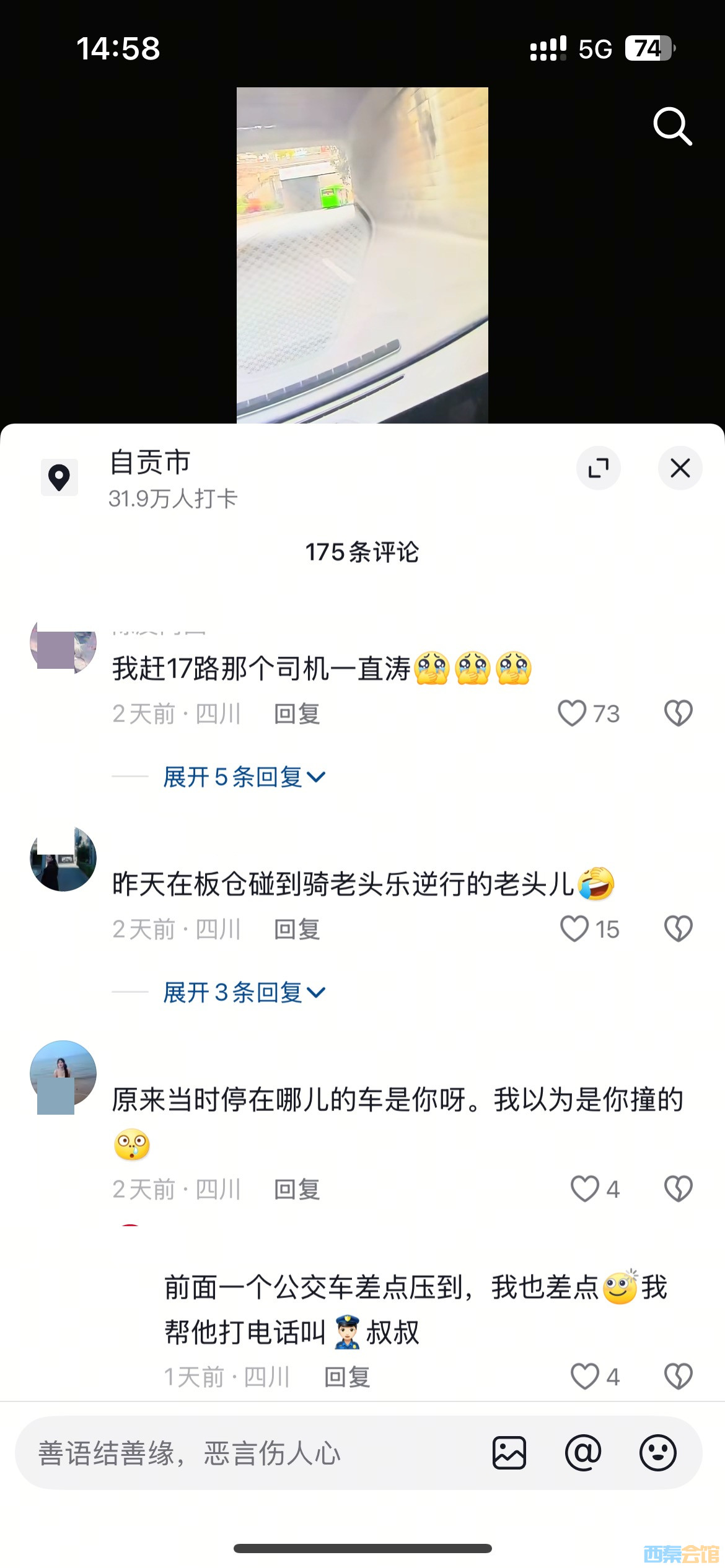Reply to the 原来当时停在哪儿 comment

pyautogui.click(x=297, y=1190)
